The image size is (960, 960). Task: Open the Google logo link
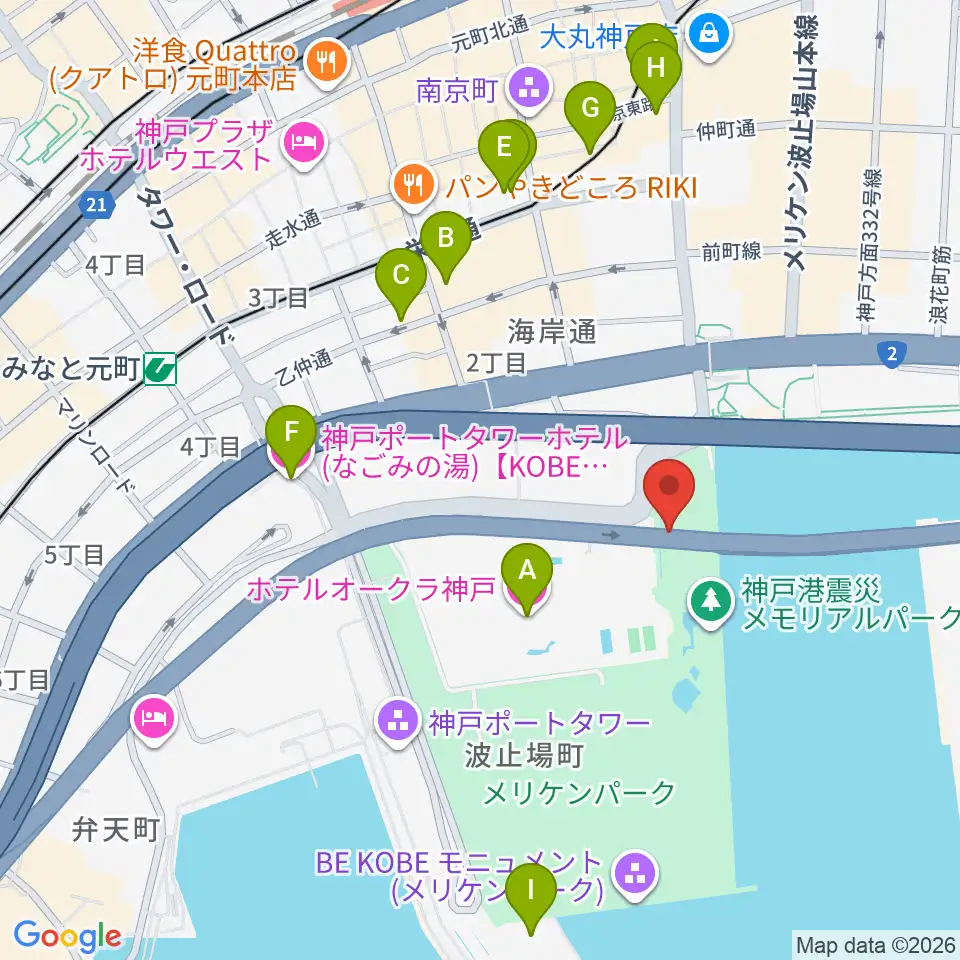pyautogui.click(x=67, y=936)
